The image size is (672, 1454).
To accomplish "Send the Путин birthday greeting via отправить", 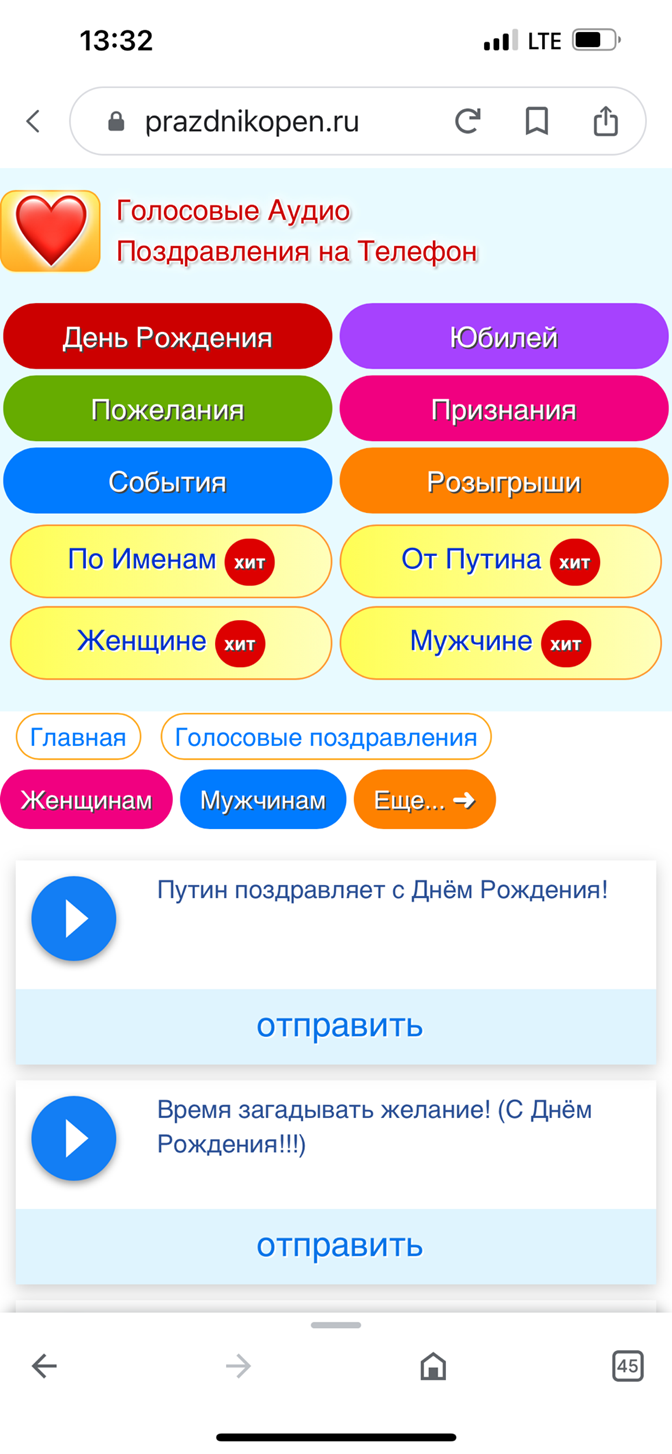I will pyautogui.click(x=339, y=1026).
